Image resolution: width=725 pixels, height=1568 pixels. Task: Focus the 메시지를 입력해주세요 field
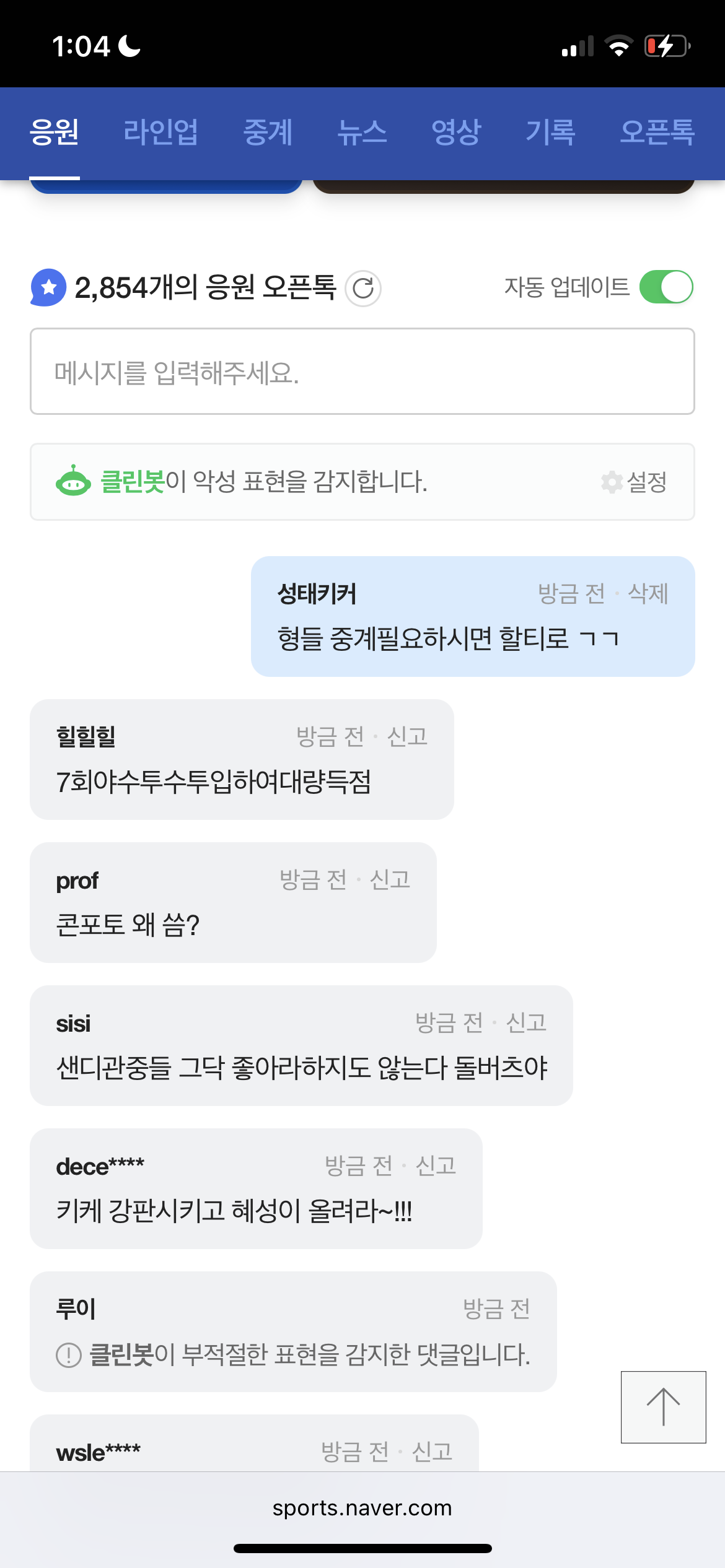(362, 372)
